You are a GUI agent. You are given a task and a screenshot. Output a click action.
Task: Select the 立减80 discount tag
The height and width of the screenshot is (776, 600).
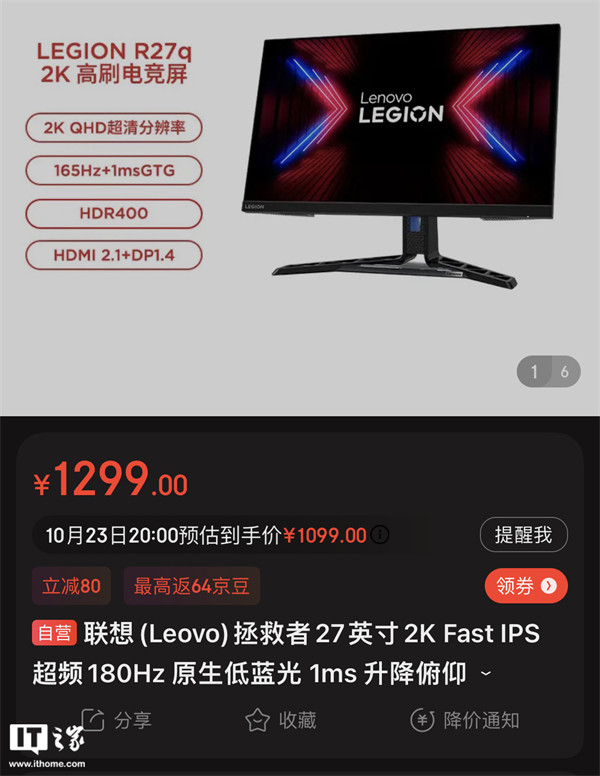[71, 586]
